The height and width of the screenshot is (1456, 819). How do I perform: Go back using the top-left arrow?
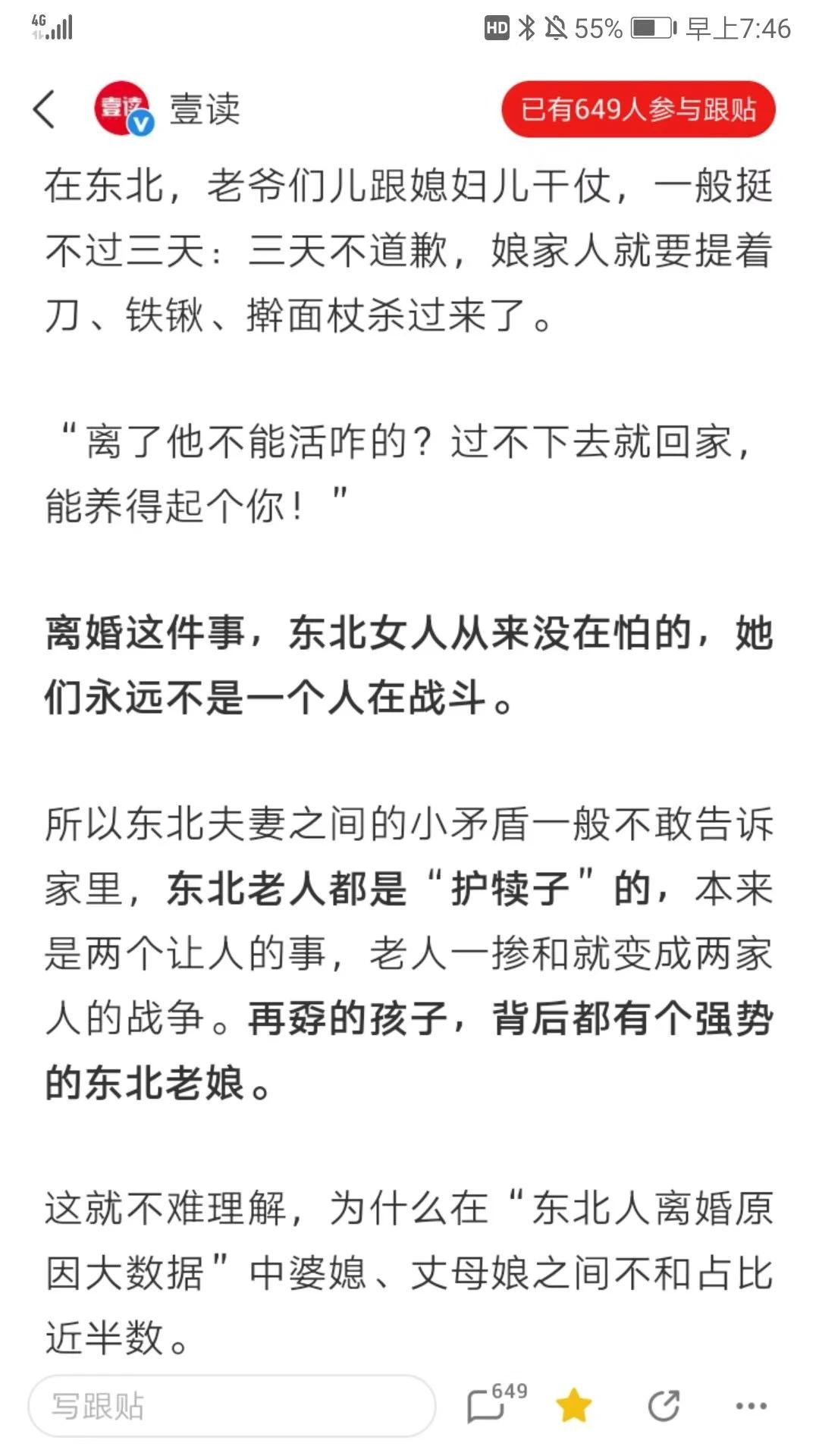click(x=45, y=109)
